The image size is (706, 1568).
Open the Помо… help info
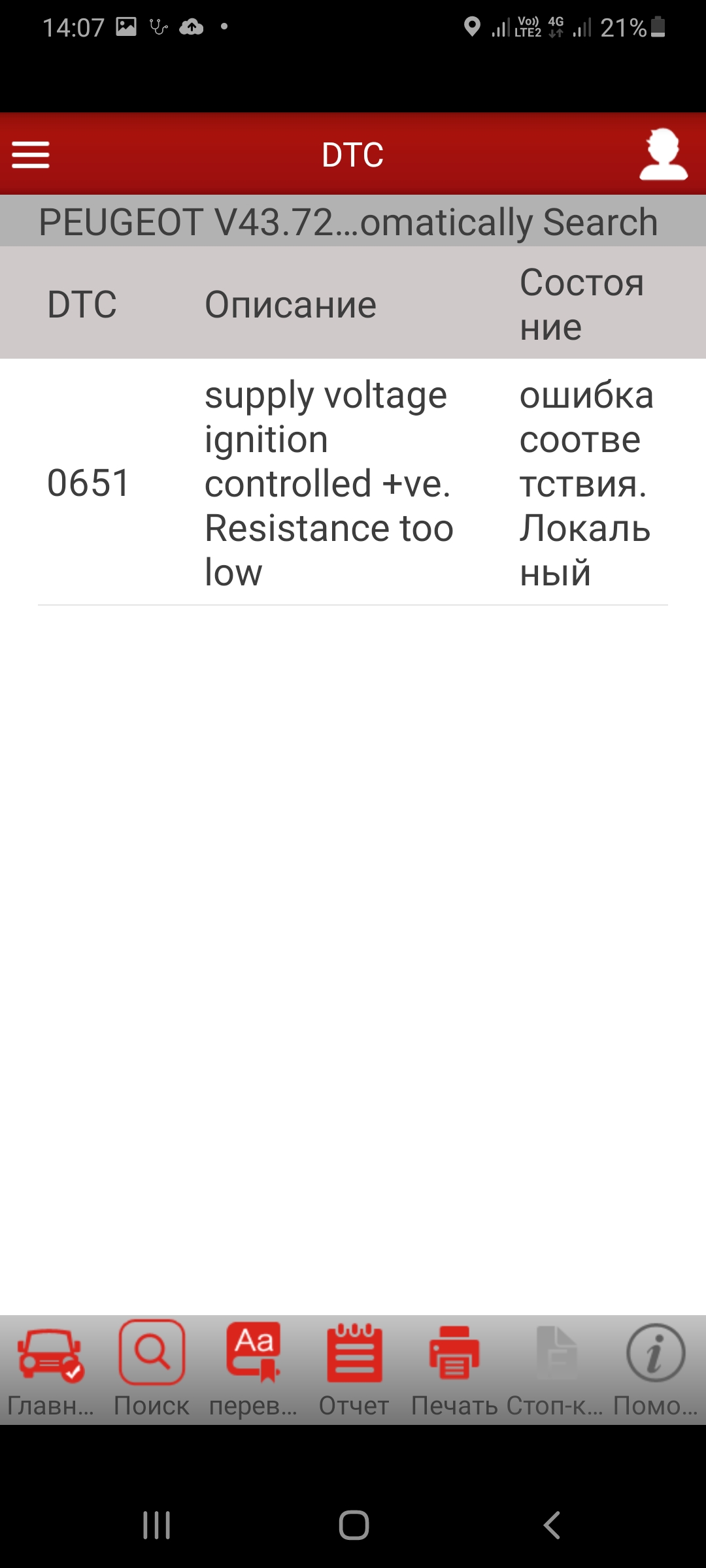[656, 1369]
